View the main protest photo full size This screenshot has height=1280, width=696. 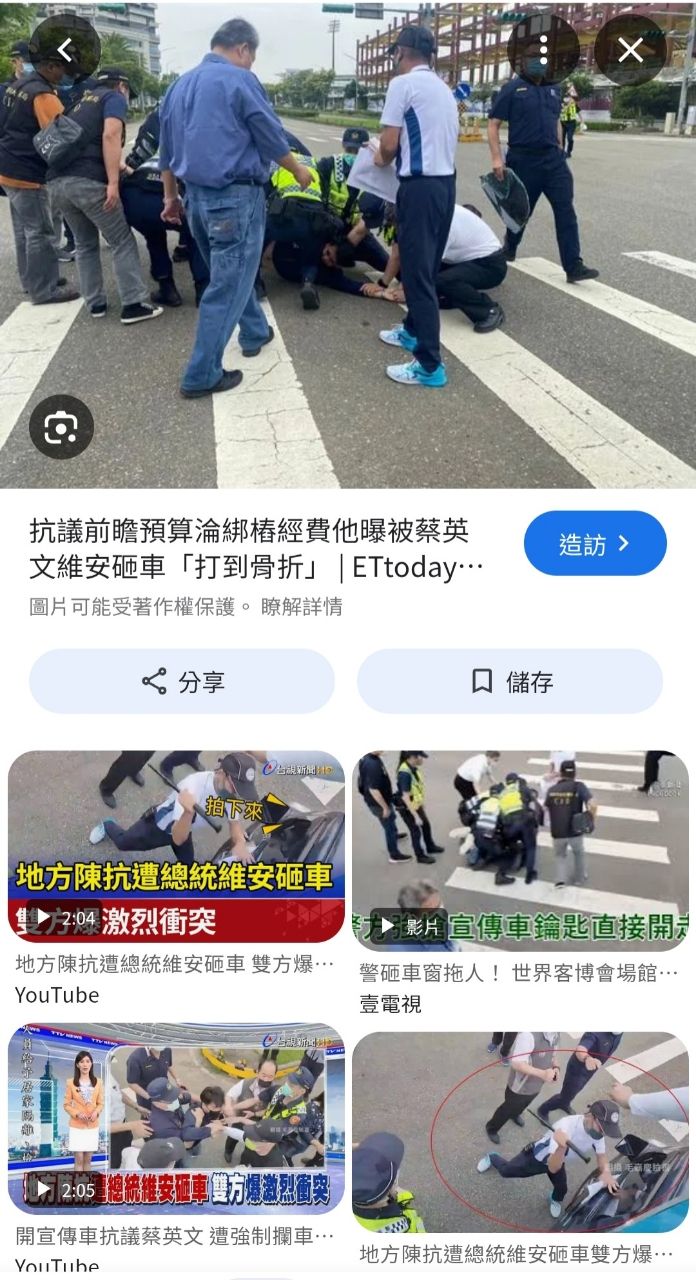348,244
